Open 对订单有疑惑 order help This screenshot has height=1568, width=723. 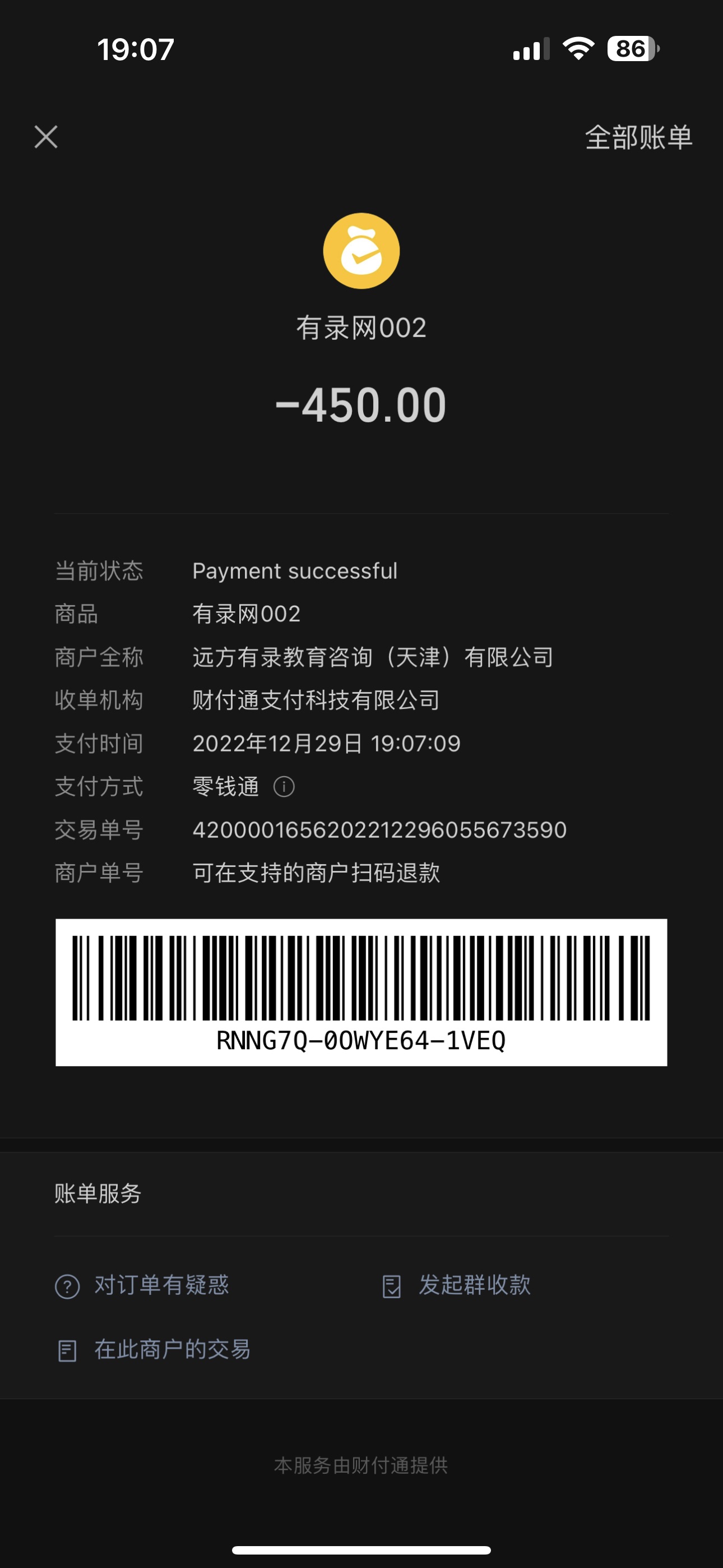click(x=142, y=1285)
